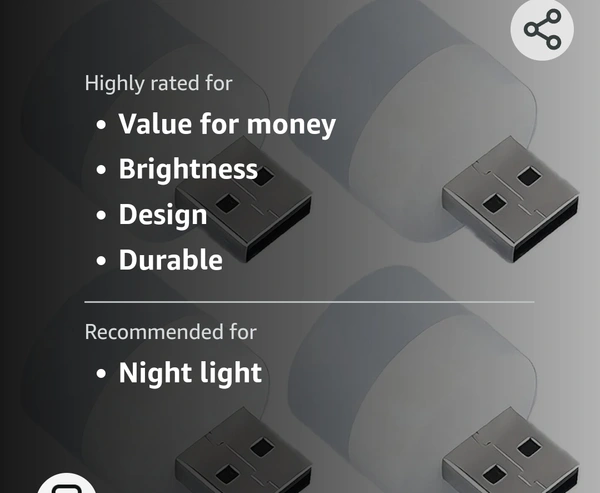Viewport: 600px width, 493px height.
Task: Share this product
Action: (x=542, y=31)
